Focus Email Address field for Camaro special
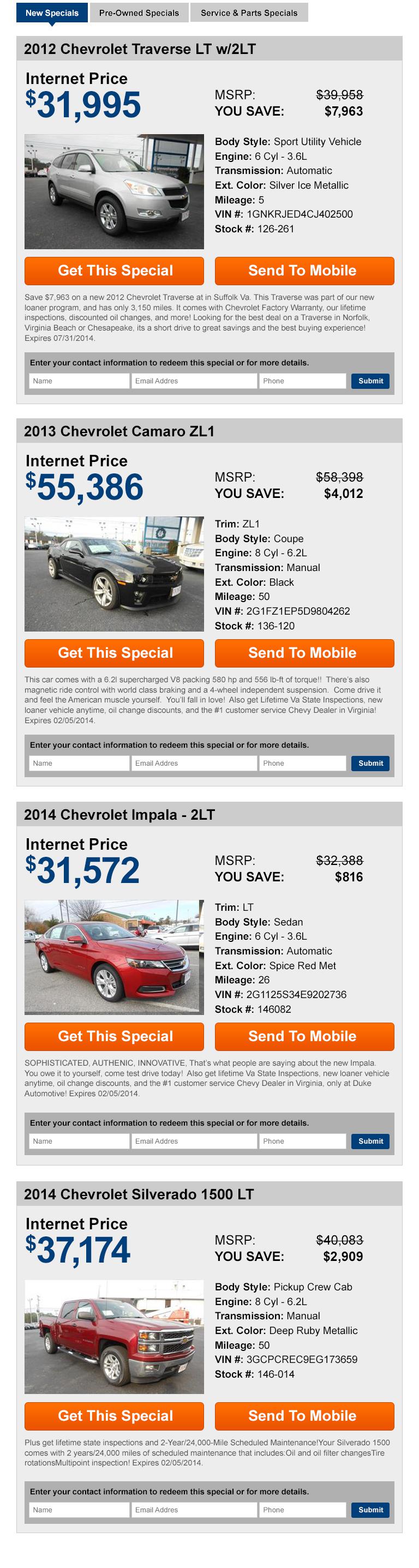This screenshot has width=419, height=1568. click(194, 764)
